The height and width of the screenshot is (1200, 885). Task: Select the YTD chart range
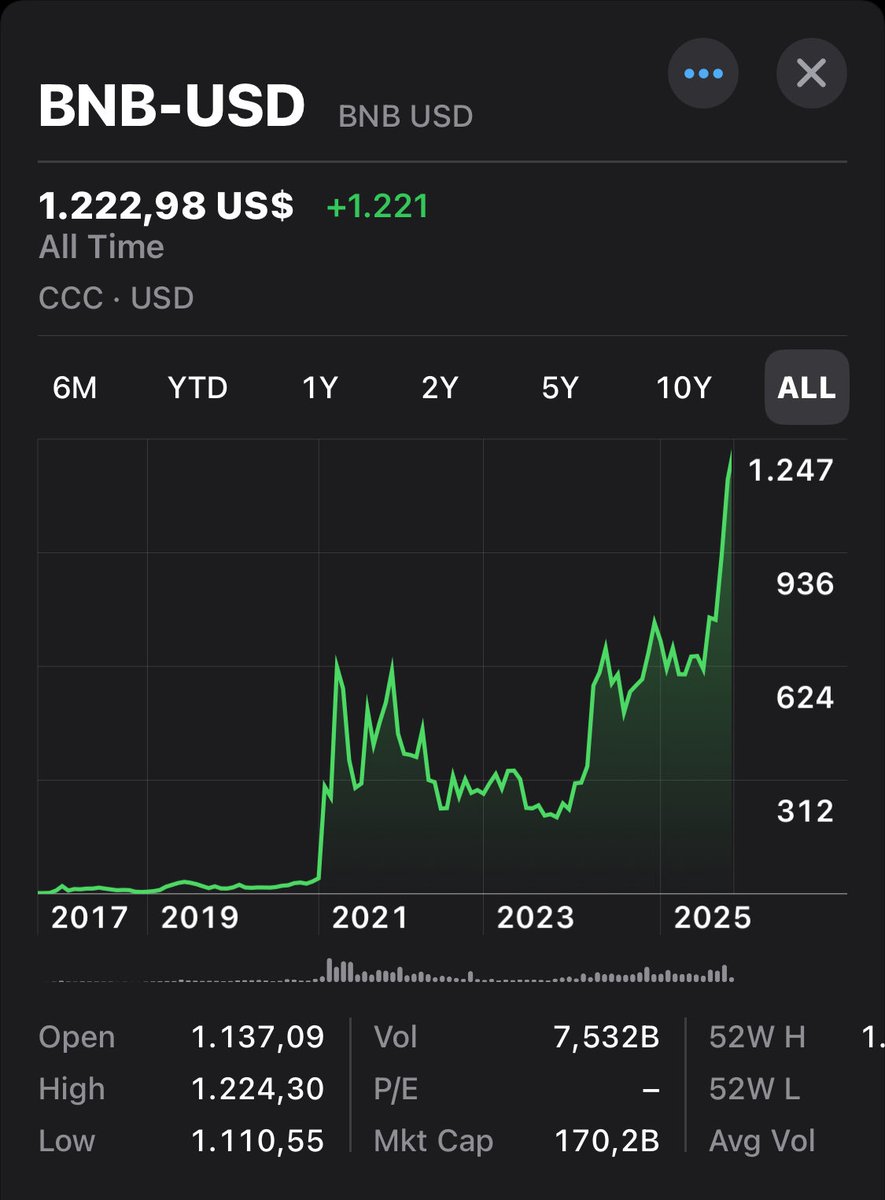[x=198, y=388]
